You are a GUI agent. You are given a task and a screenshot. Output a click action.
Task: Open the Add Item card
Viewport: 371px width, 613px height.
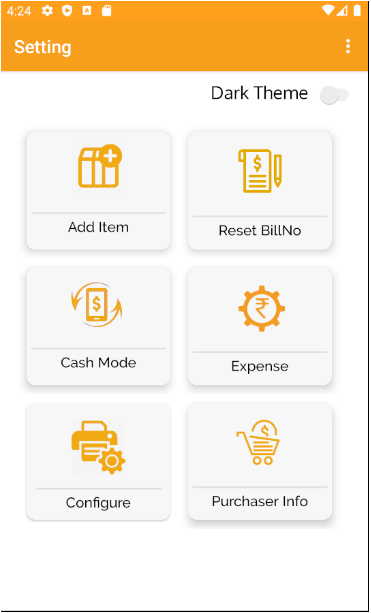[99, 190]
